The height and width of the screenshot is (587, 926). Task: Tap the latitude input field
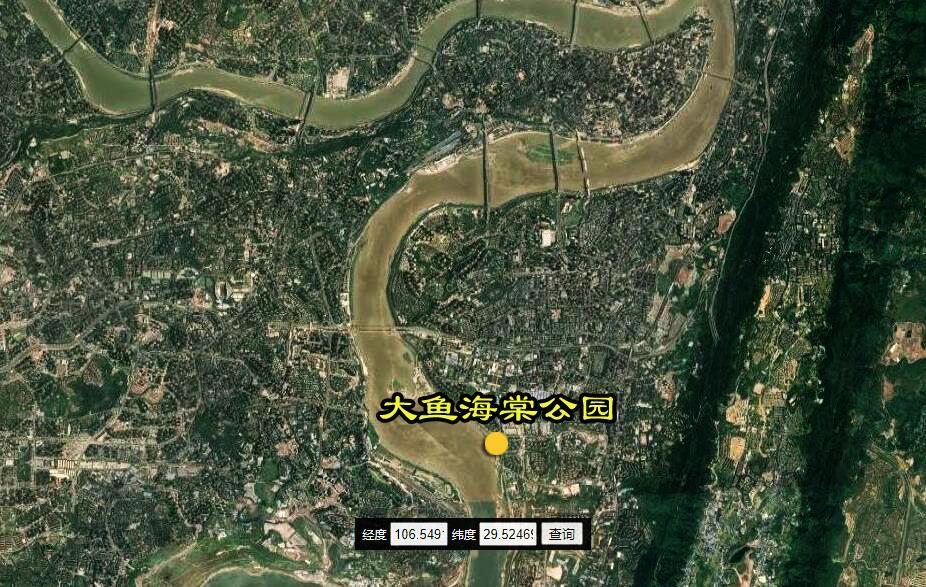[508, 535]
